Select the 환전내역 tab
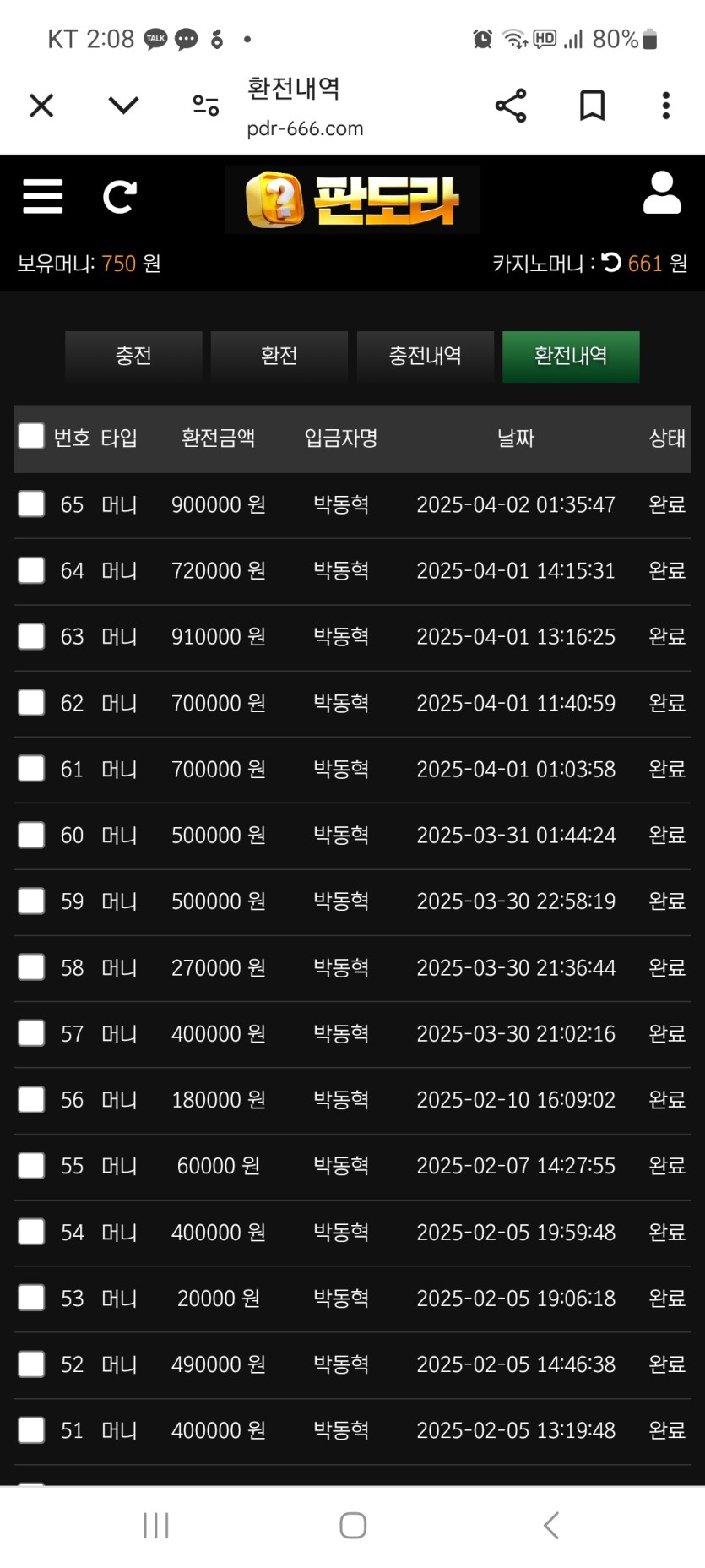 (571, 356)
